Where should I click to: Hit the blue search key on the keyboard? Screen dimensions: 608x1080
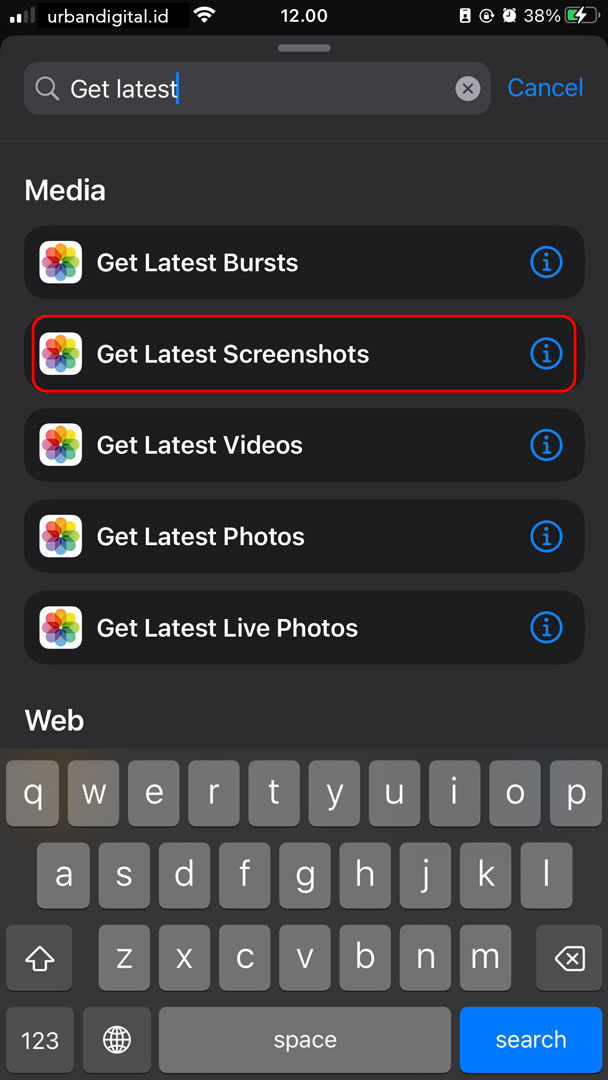point(530,1040)
